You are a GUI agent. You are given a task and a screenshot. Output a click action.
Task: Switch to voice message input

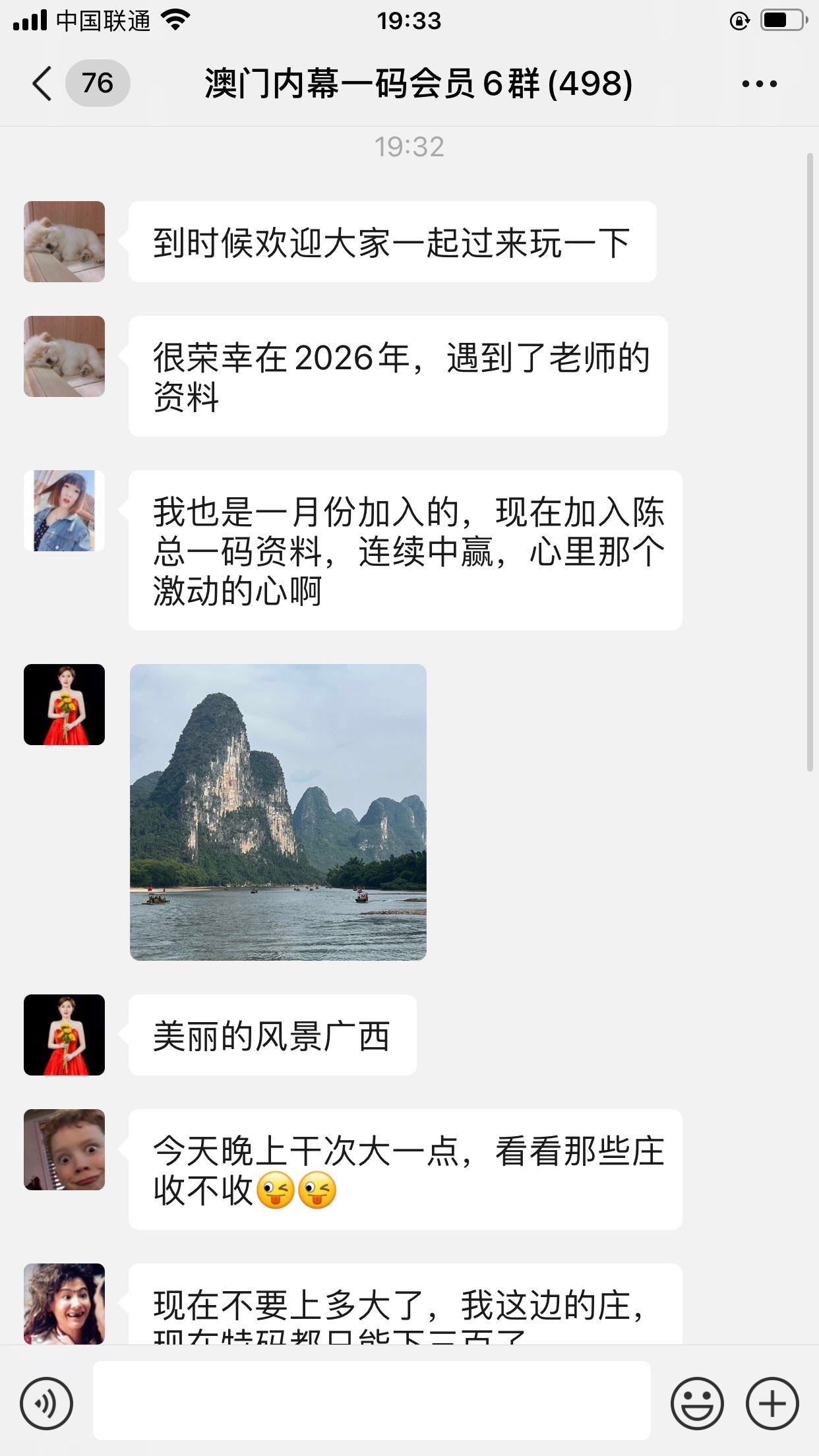(46, 1403)
